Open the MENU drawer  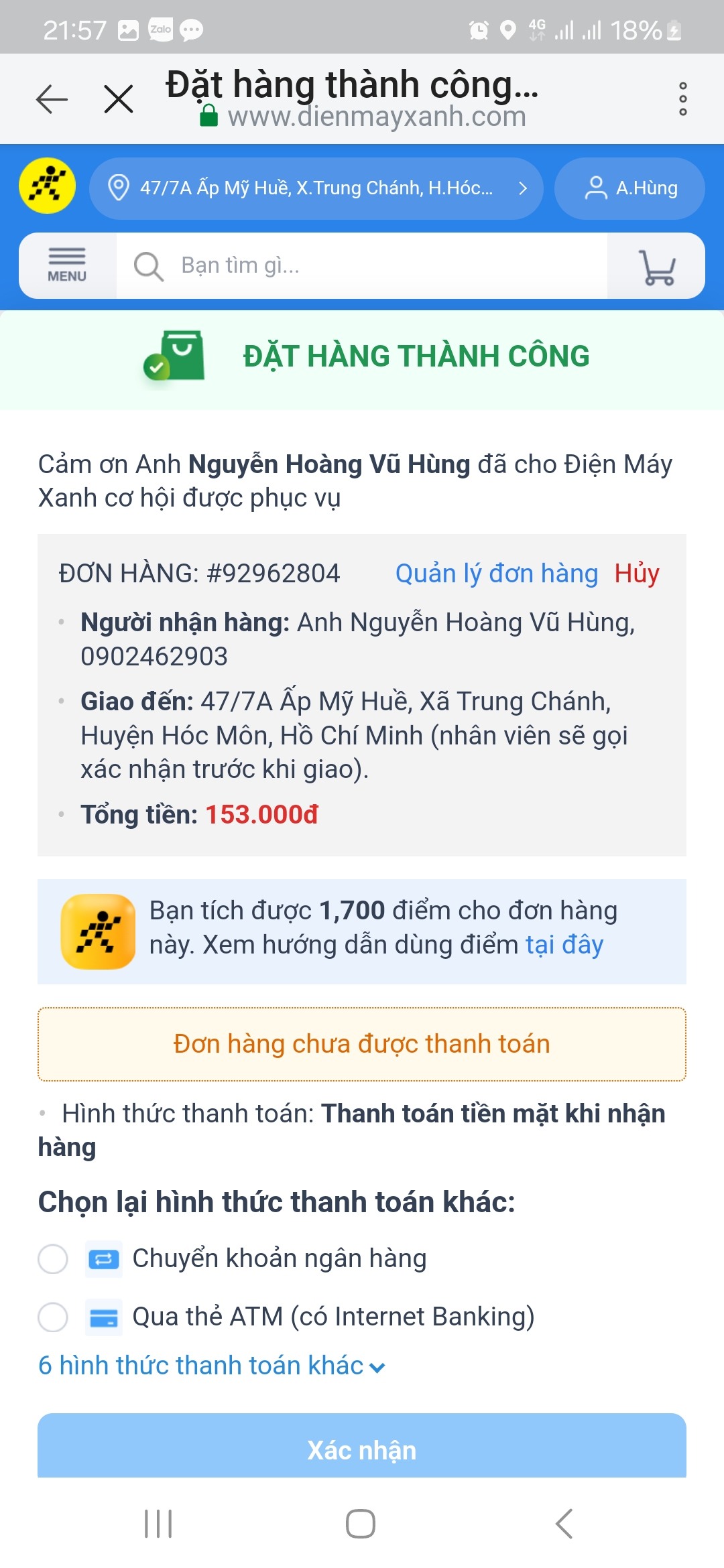click(67, 265)
